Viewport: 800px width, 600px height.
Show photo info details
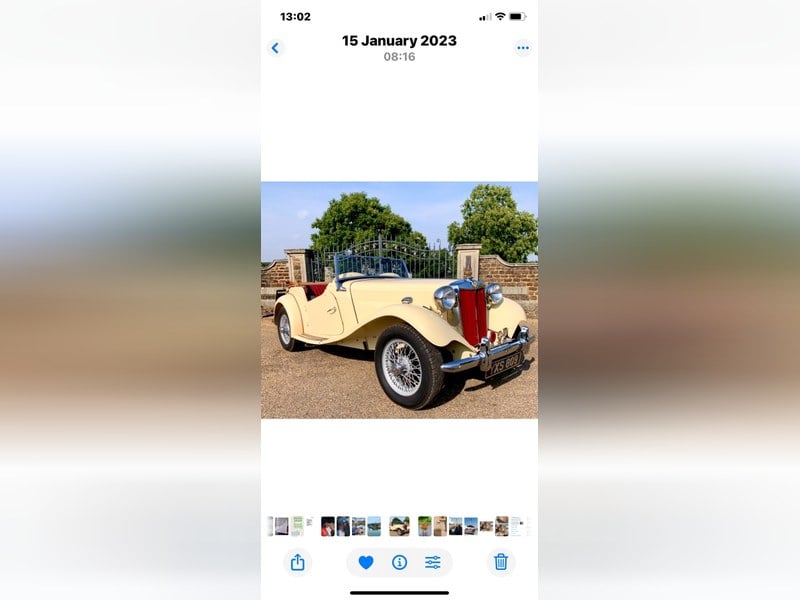point(399,562)
